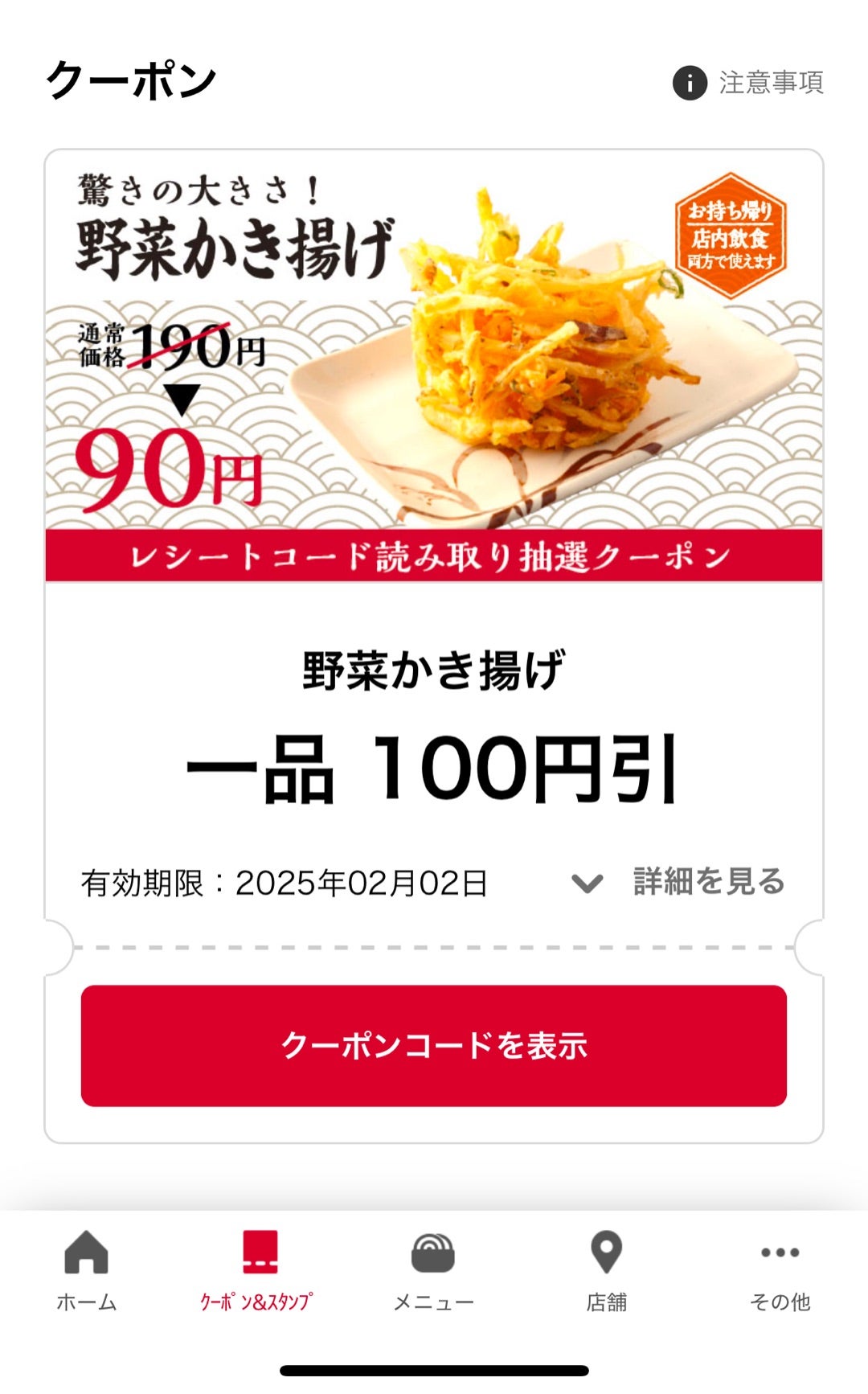Open the 店舗 store locator tab
The height and width of the screenshot is (1394, 868).
coord(607,1272)
